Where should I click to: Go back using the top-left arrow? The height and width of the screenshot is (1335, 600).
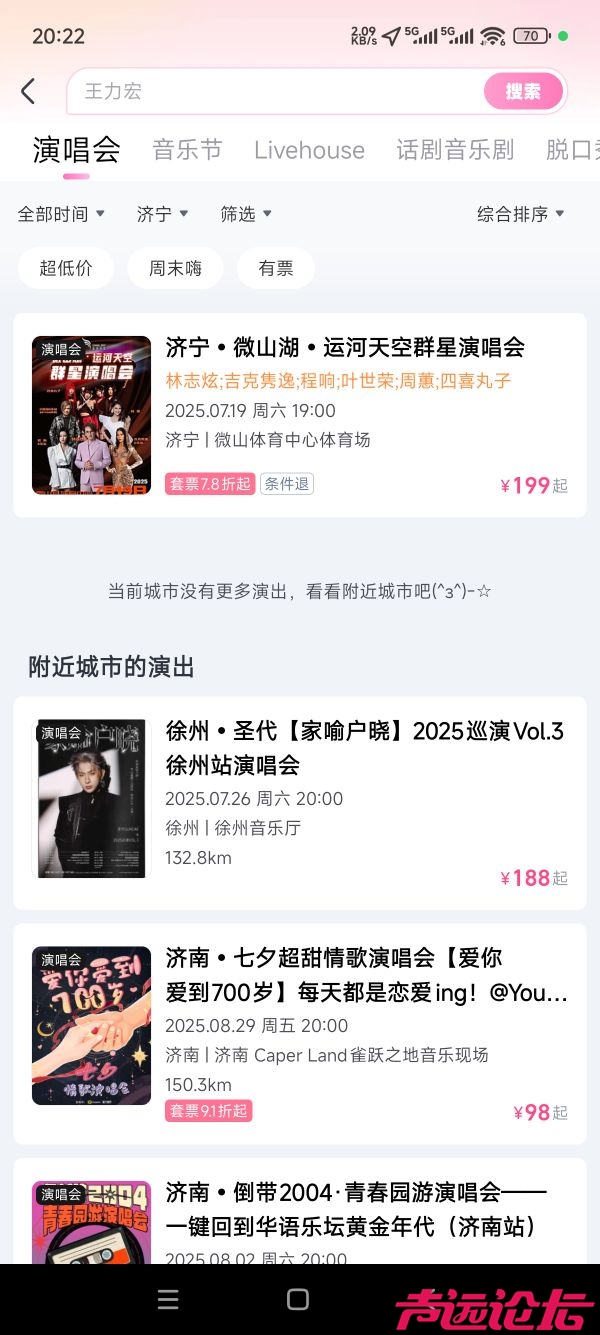(x=28, y=91)
